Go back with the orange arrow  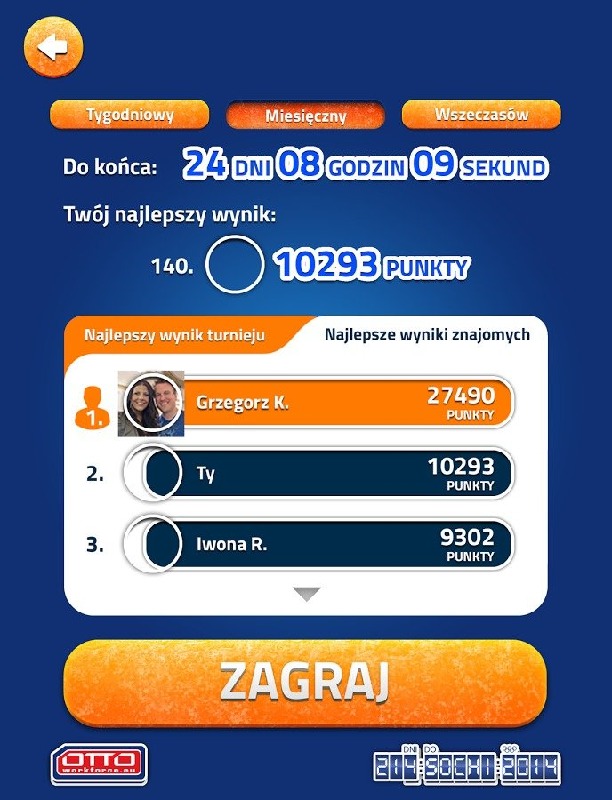(53, 46)
